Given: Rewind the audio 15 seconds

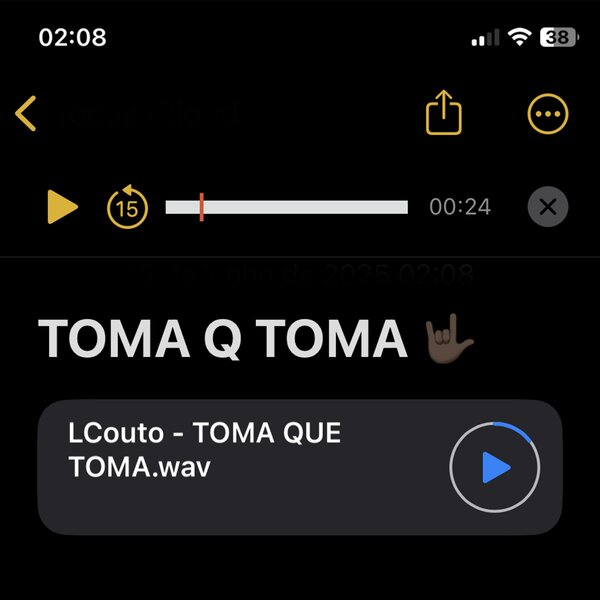Looking at the screenshot, I should tap(127, 208).
